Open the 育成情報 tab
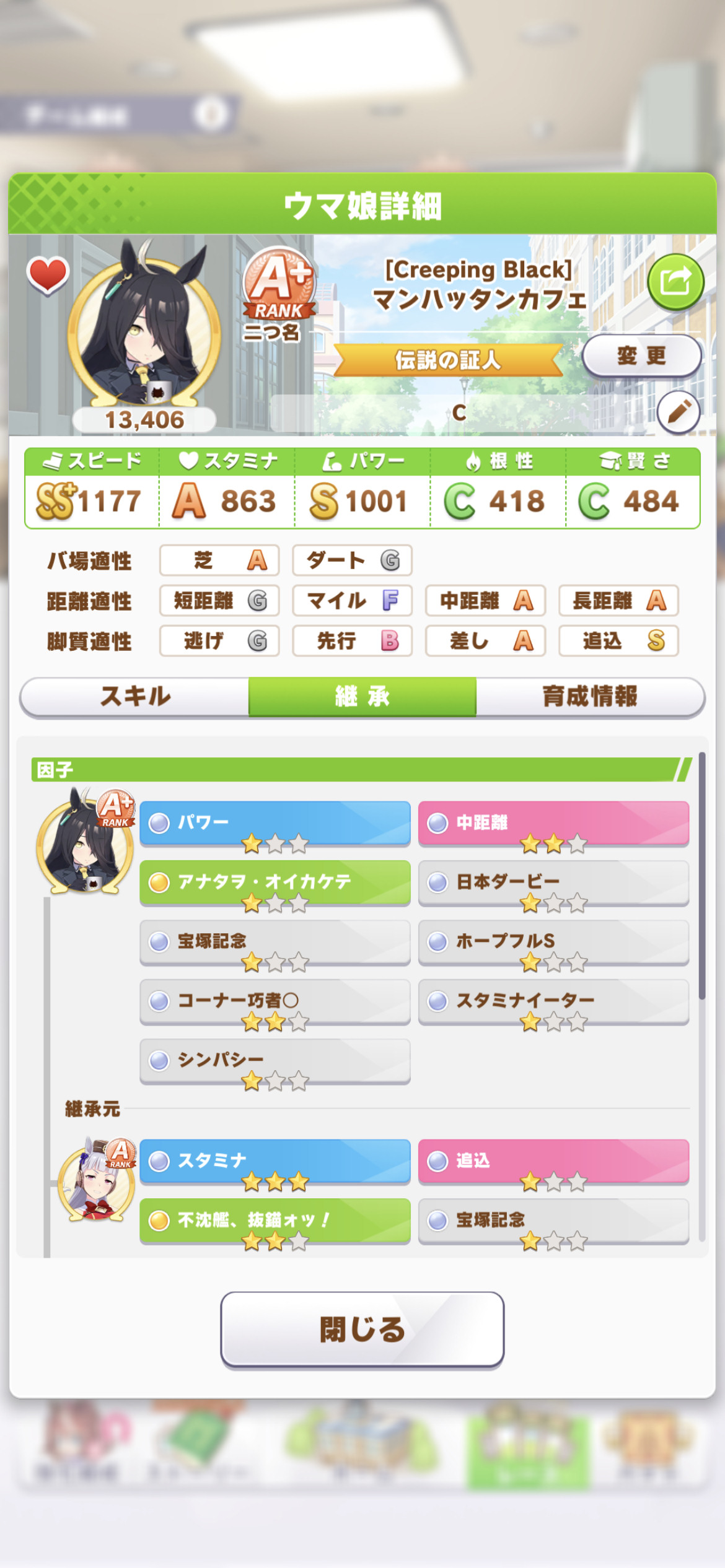Image resolution: width=725 pixels, height=1568 pixels. (x=590, y=697)
